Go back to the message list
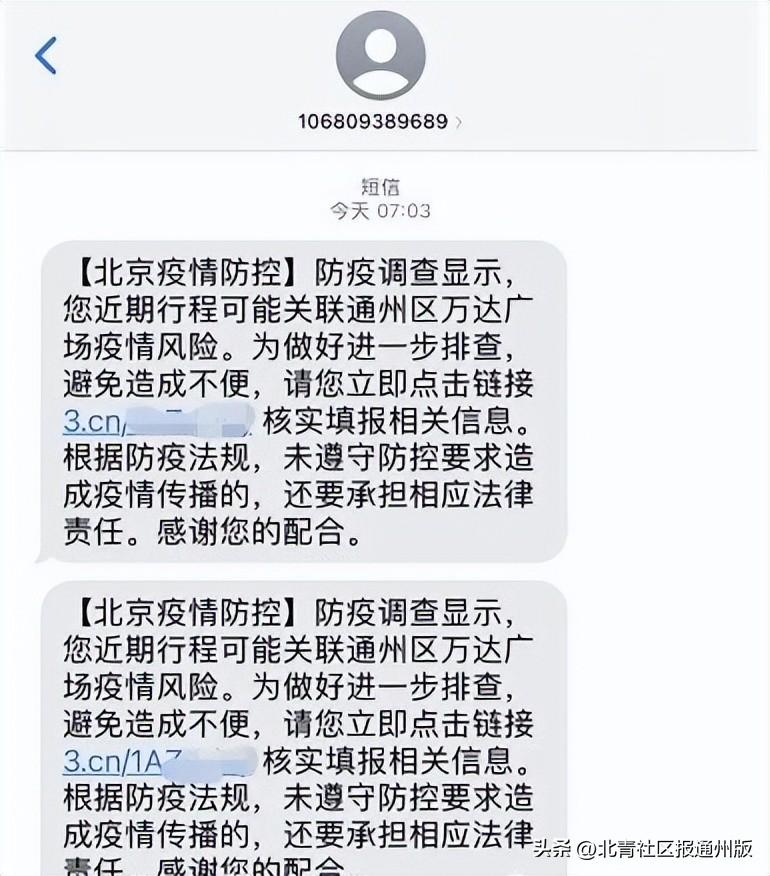The image size is (770, 876). [x=46, y=56]
